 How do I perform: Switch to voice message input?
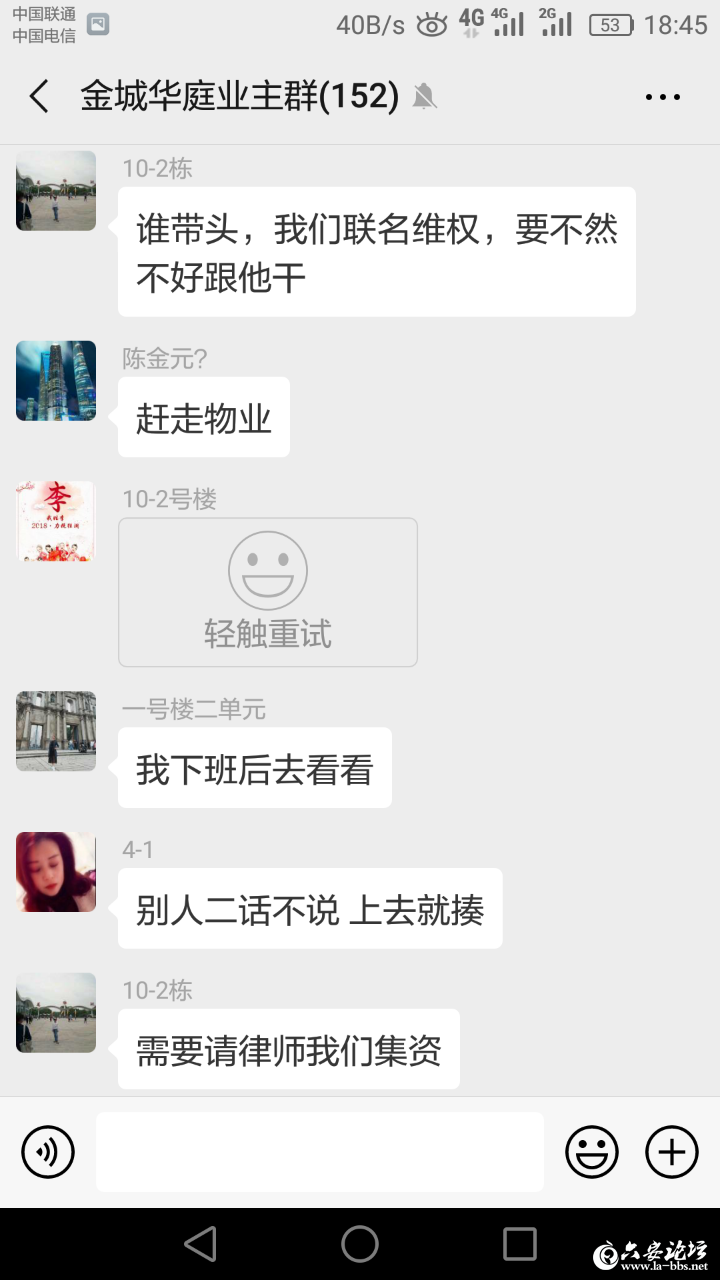[x=48, y=1152]
